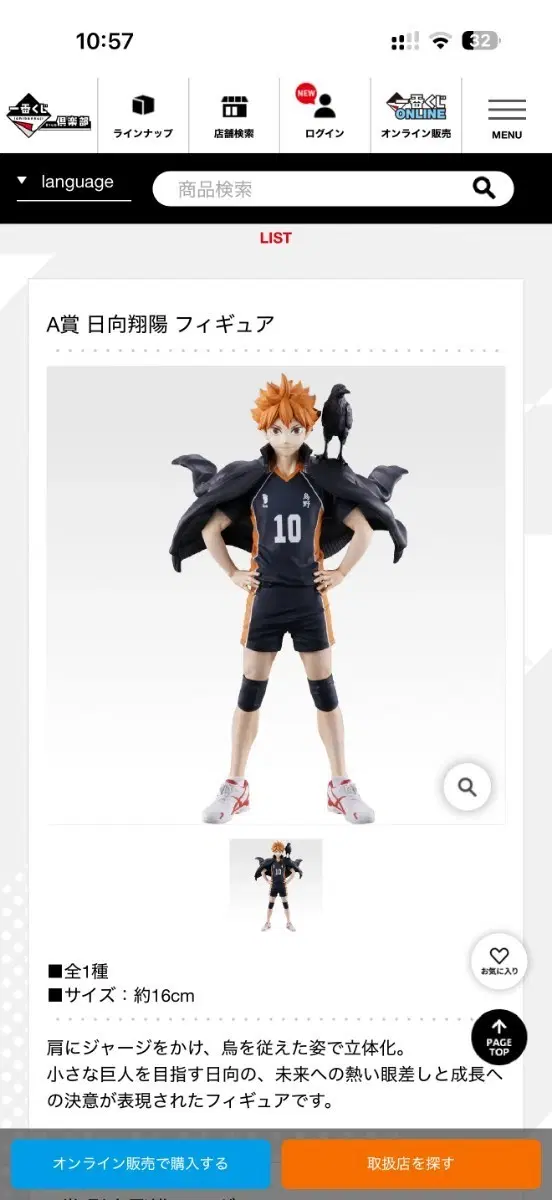This screenshot has height=1200, width=552.
Task: Open ラインナップ in the top bar
Action: tap(143, 116)
